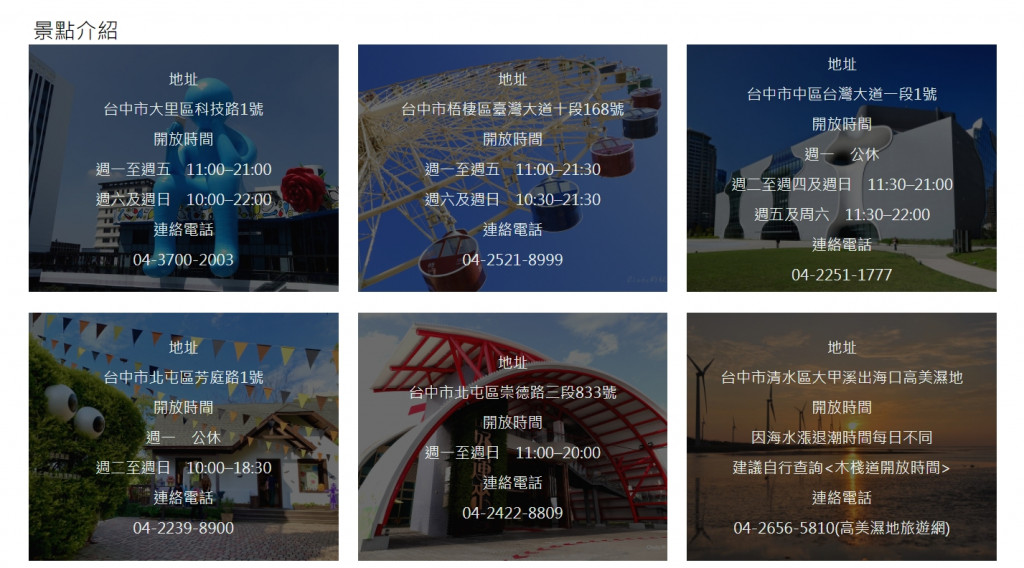Open the 高美濕地 attraction card
The image size is (1024, 568).
pos(841,436)
